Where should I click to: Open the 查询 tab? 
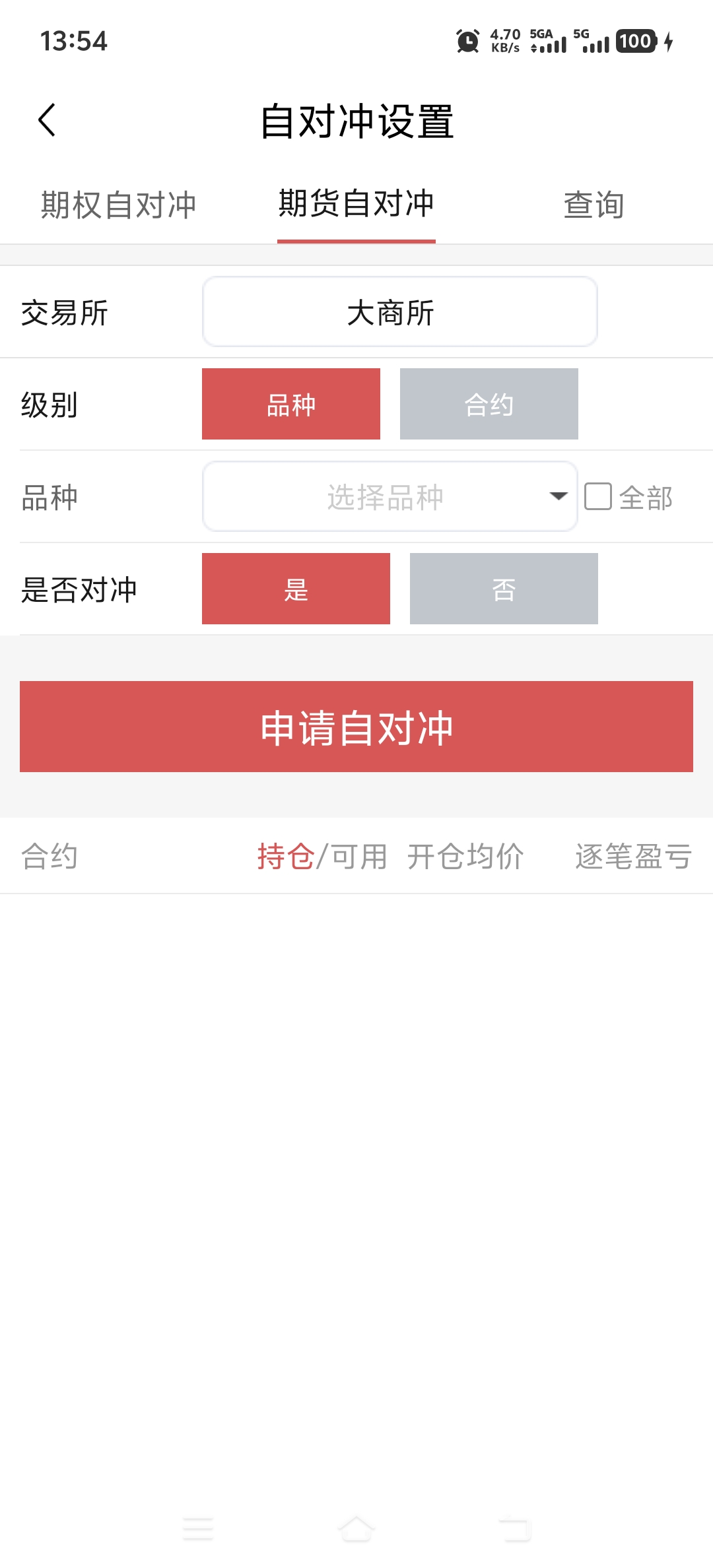[x=594, y=205]
